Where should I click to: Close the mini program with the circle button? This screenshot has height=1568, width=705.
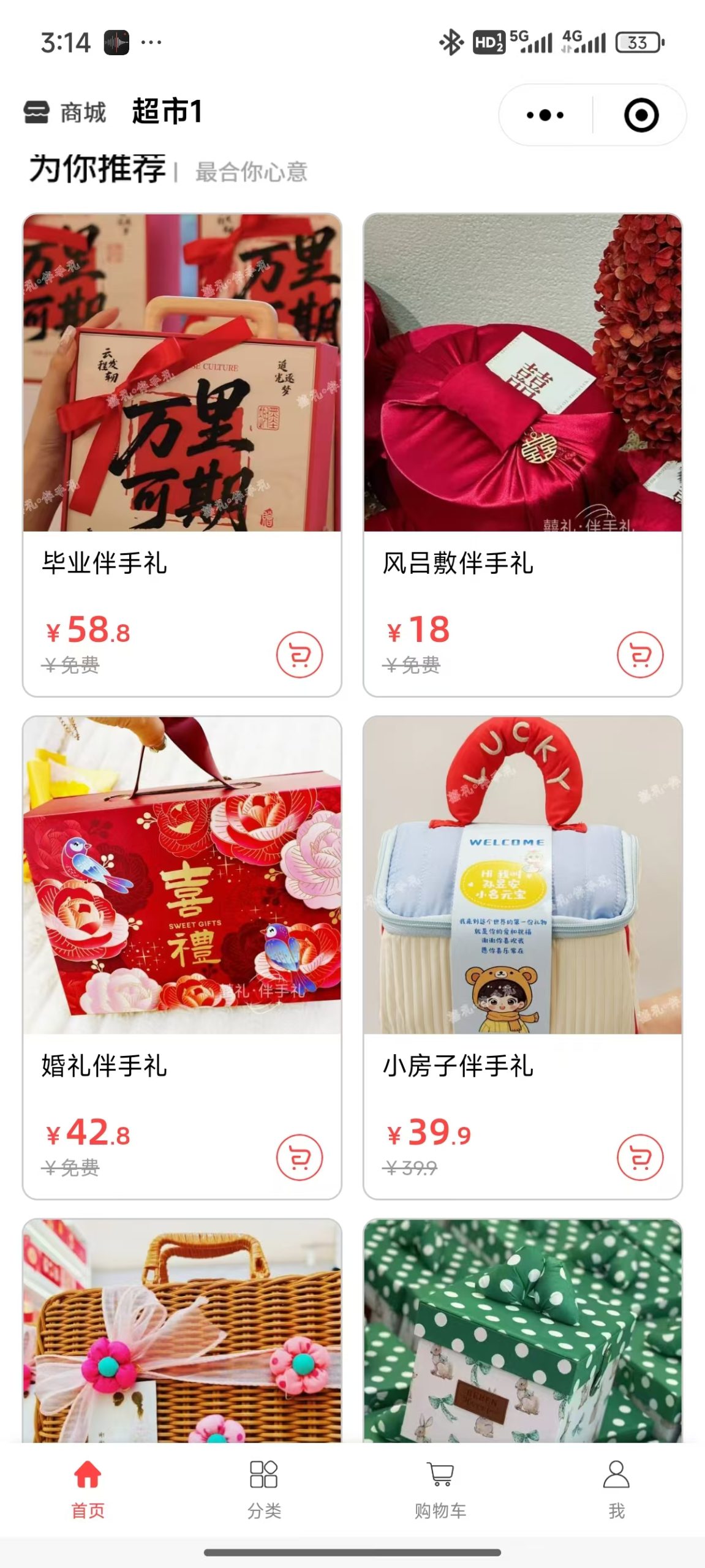click(641, 115)
